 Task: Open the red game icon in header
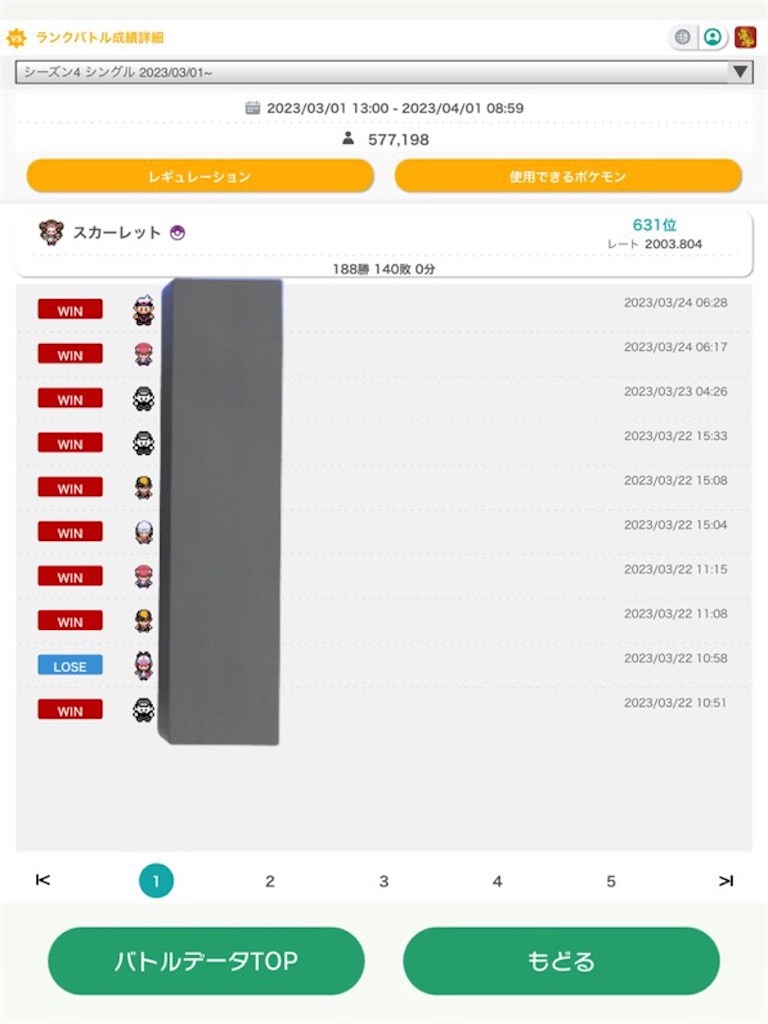[745, 37]
